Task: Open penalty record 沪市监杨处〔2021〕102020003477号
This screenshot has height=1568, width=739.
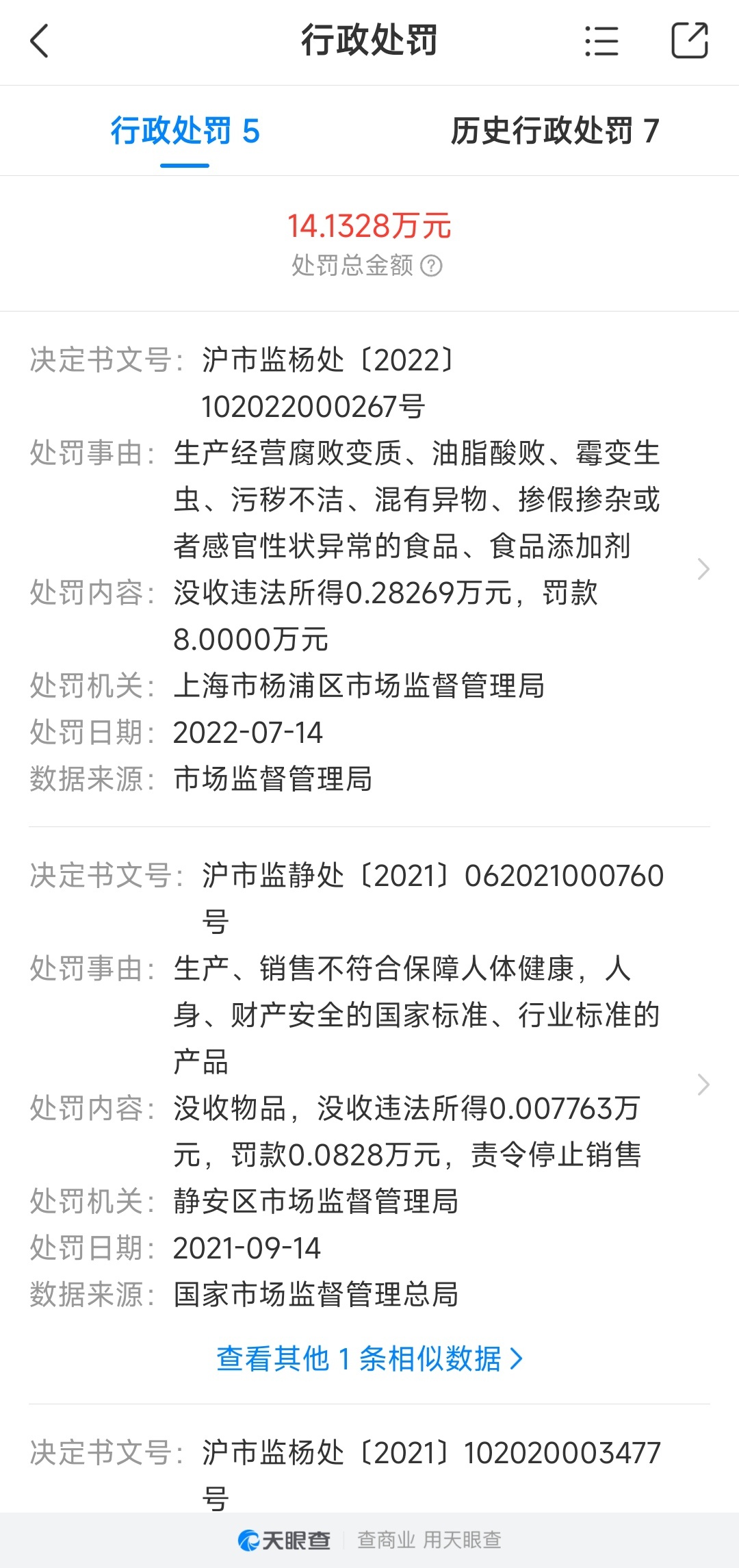Action: (x=369, y=1475)
